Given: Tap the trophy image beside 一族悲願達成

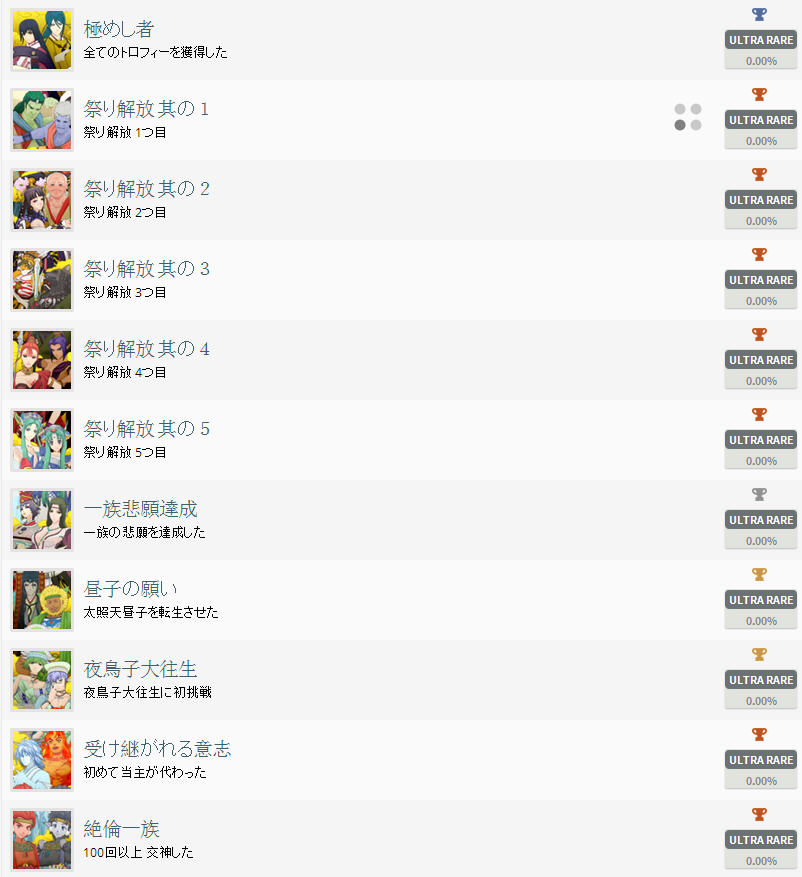Looking at the screenshot, I should click(42, 520).
